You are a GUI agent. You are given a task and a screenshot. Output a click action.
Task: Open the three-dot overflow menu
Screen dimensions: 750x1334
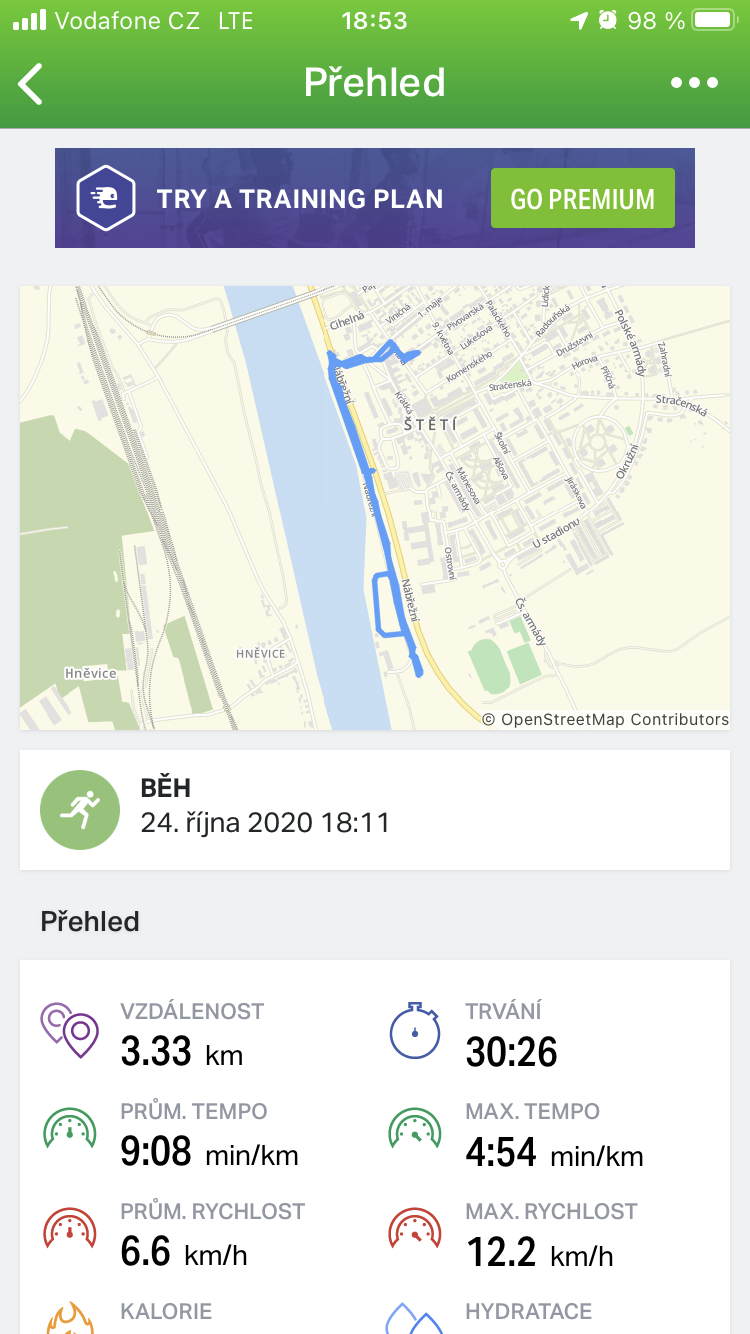tap(694, 83)
